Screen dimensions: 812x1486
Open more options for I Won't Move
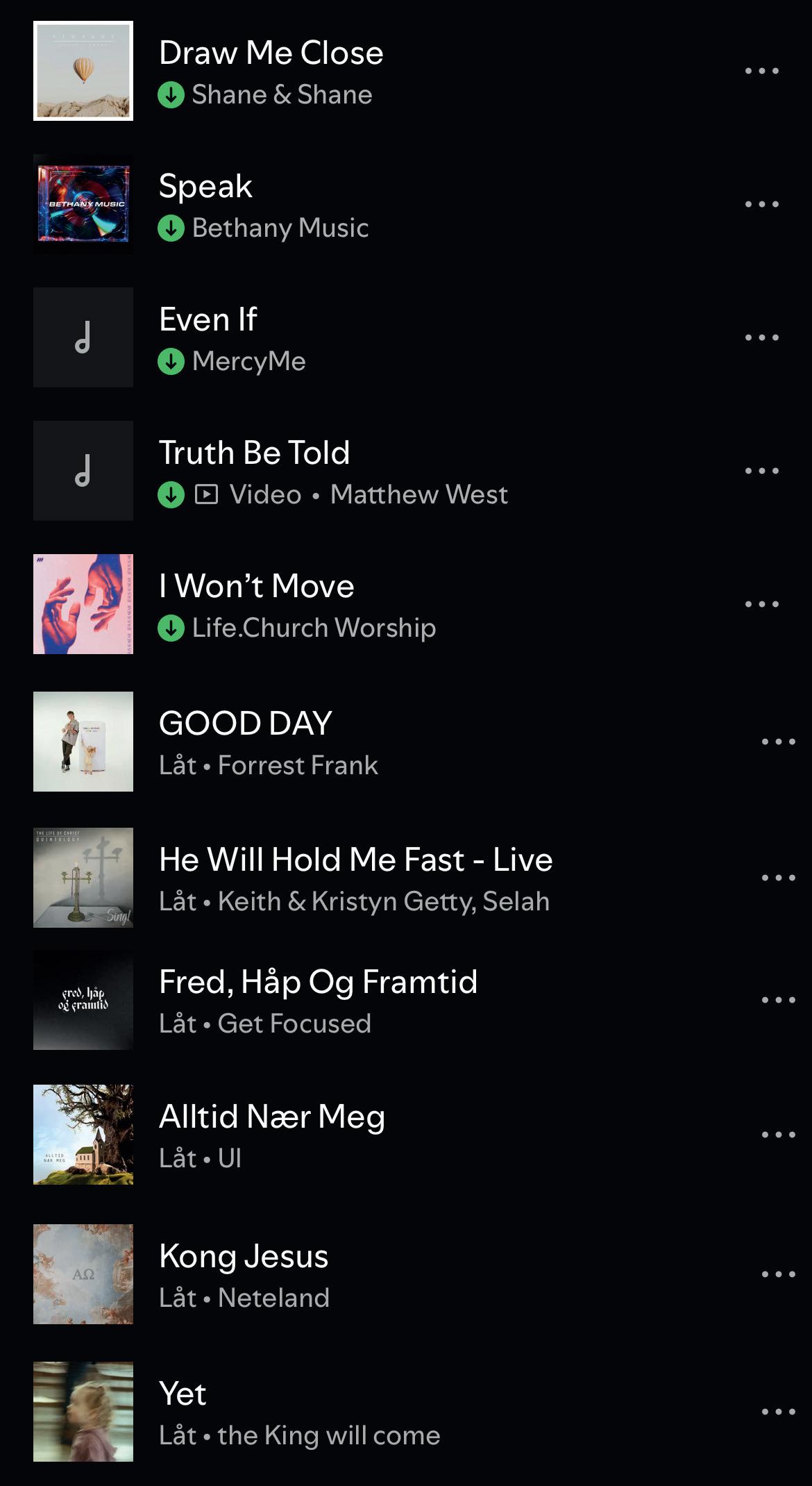click(761, 604)
